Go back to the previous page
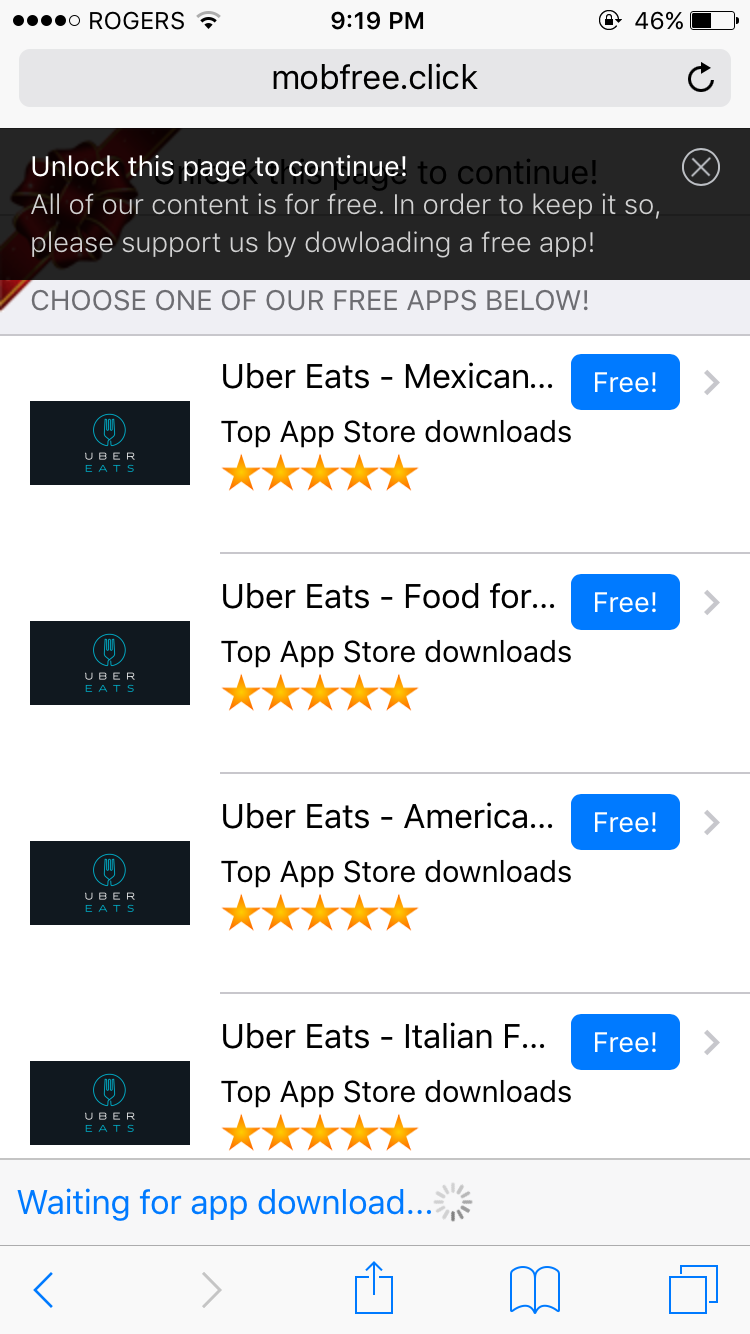Image resolution: width=750 pixels, height=1334 pixels. click(x=43, y=1290)
